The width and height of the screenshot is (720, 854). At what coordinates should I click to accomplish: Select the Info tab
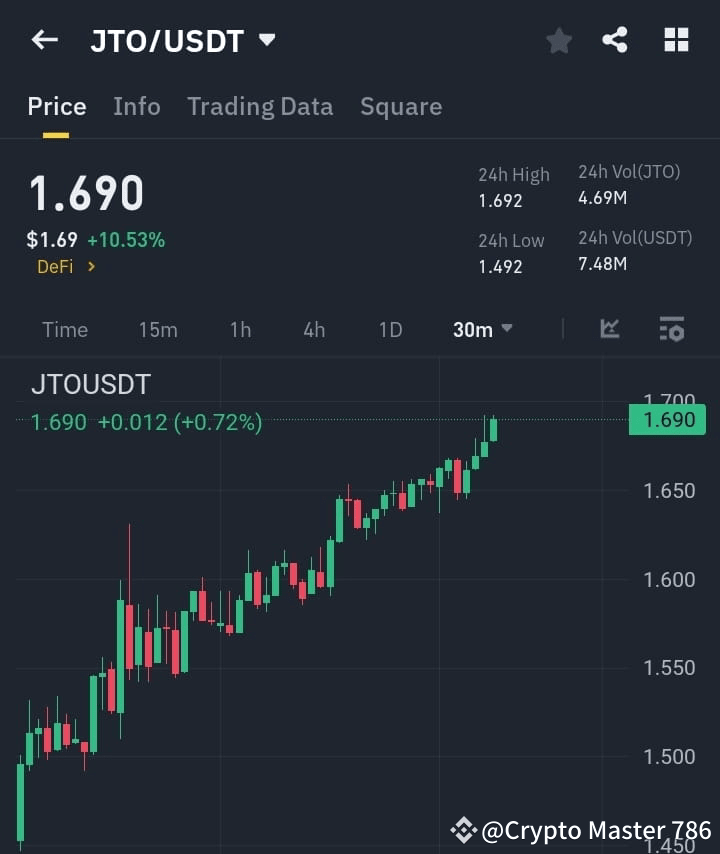pos(137,106)
